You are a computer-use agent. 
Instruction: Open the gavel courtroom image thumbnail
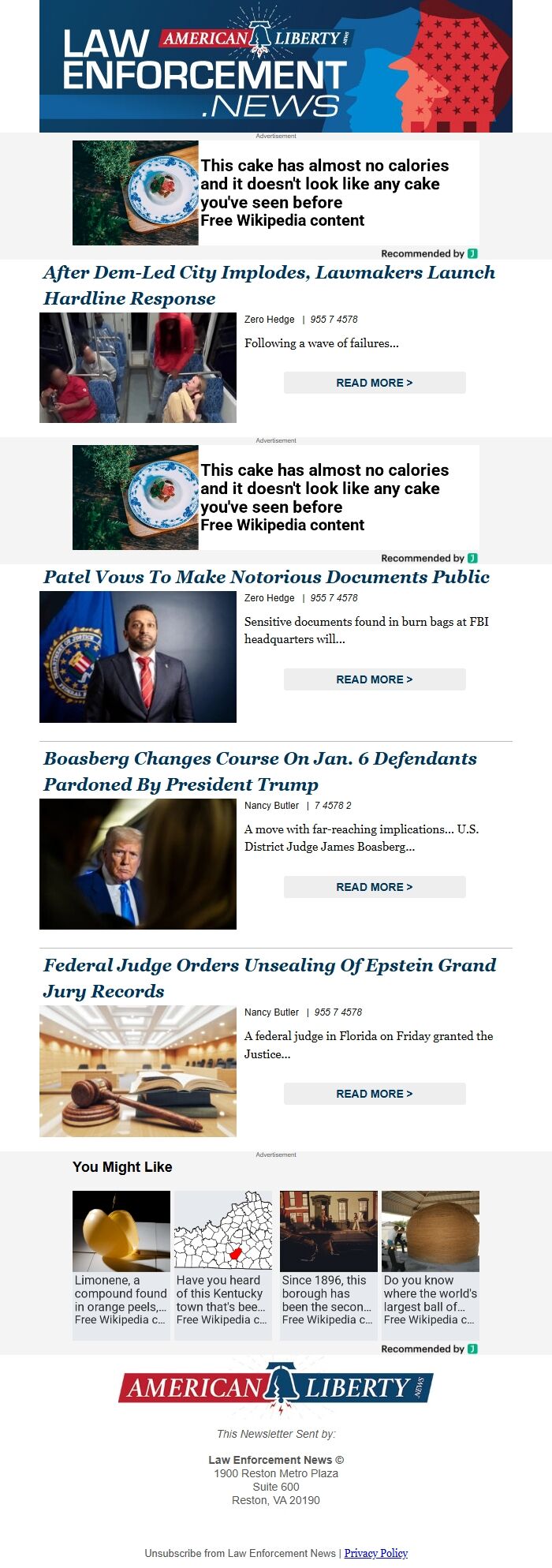tap(138, 1071)
